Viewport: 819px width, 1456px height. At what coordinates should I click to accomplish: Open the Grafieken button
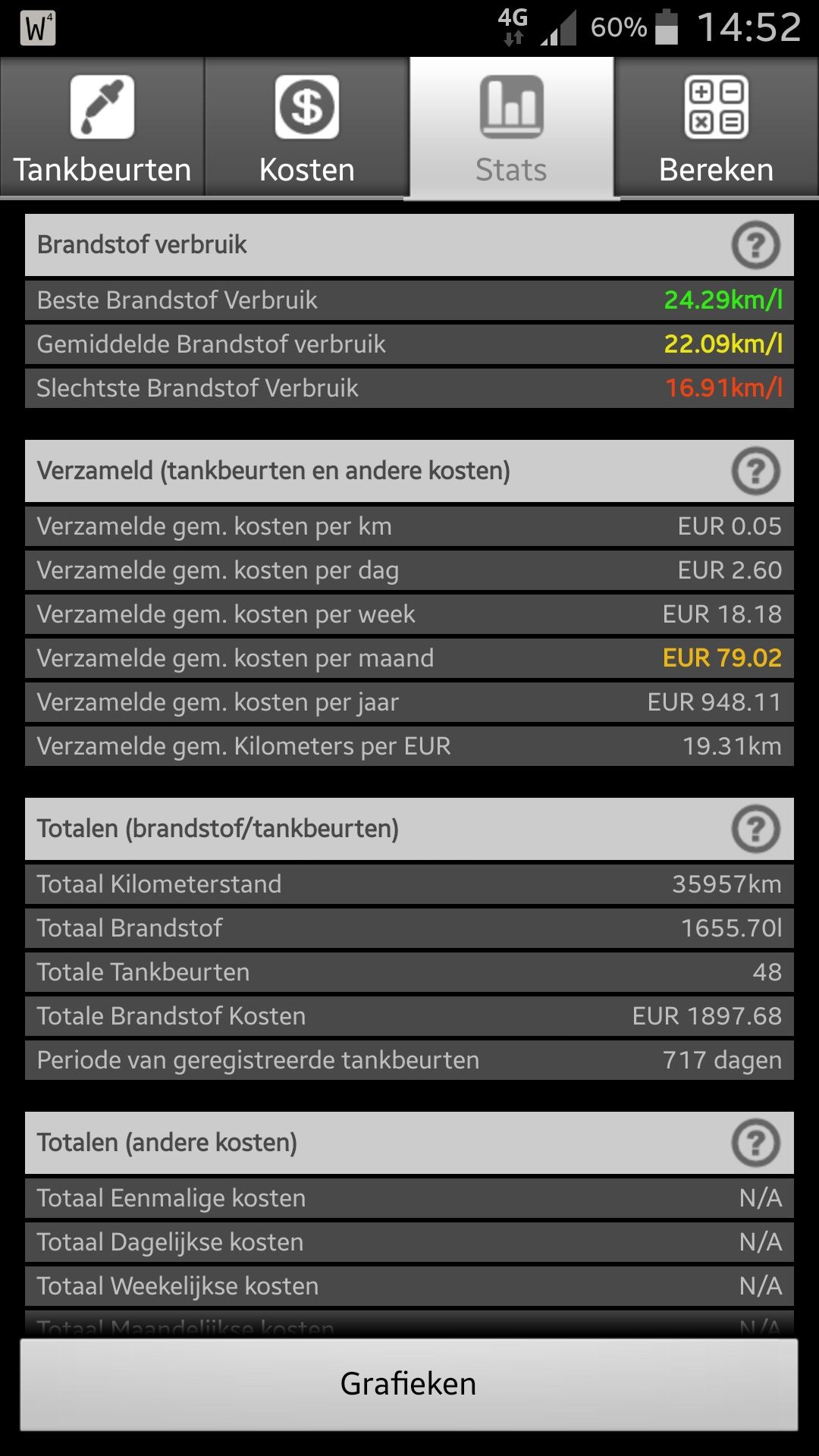point(409,1384)
